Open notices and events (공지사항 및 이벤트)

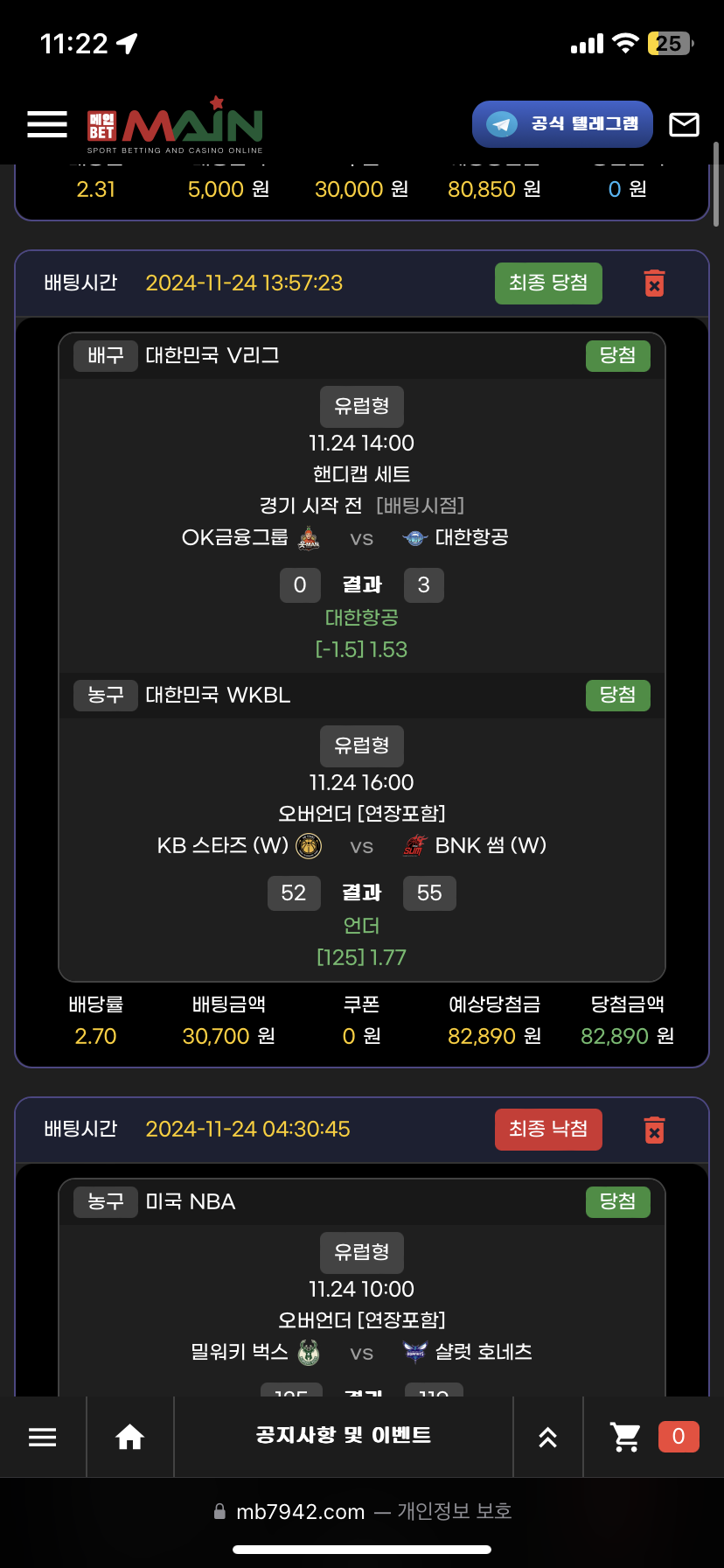[343, 1436]
